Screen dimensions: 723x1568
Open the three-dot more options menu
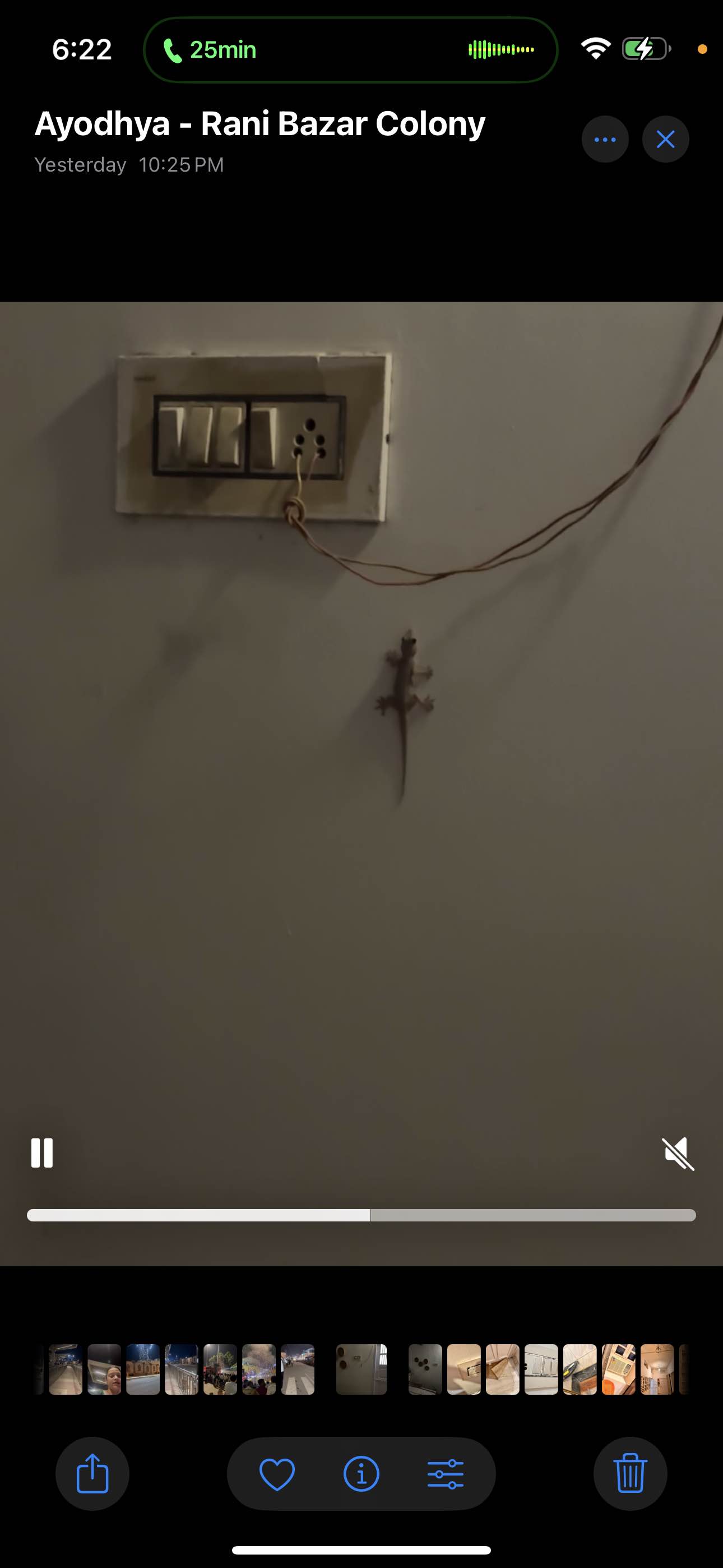(604, 140)
